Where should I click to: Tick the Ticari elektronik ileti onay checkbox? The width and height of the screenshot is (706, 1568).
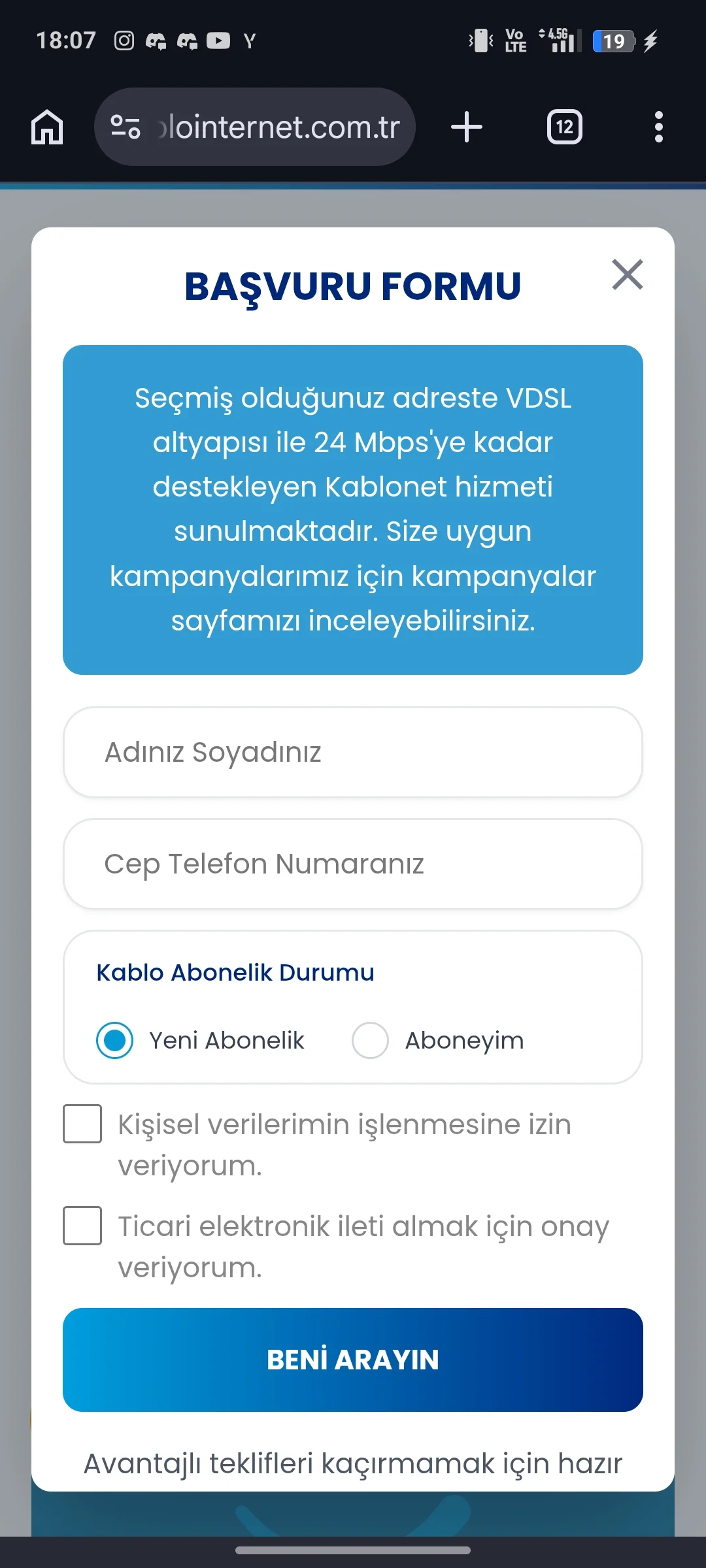[x=82, y=1226]
